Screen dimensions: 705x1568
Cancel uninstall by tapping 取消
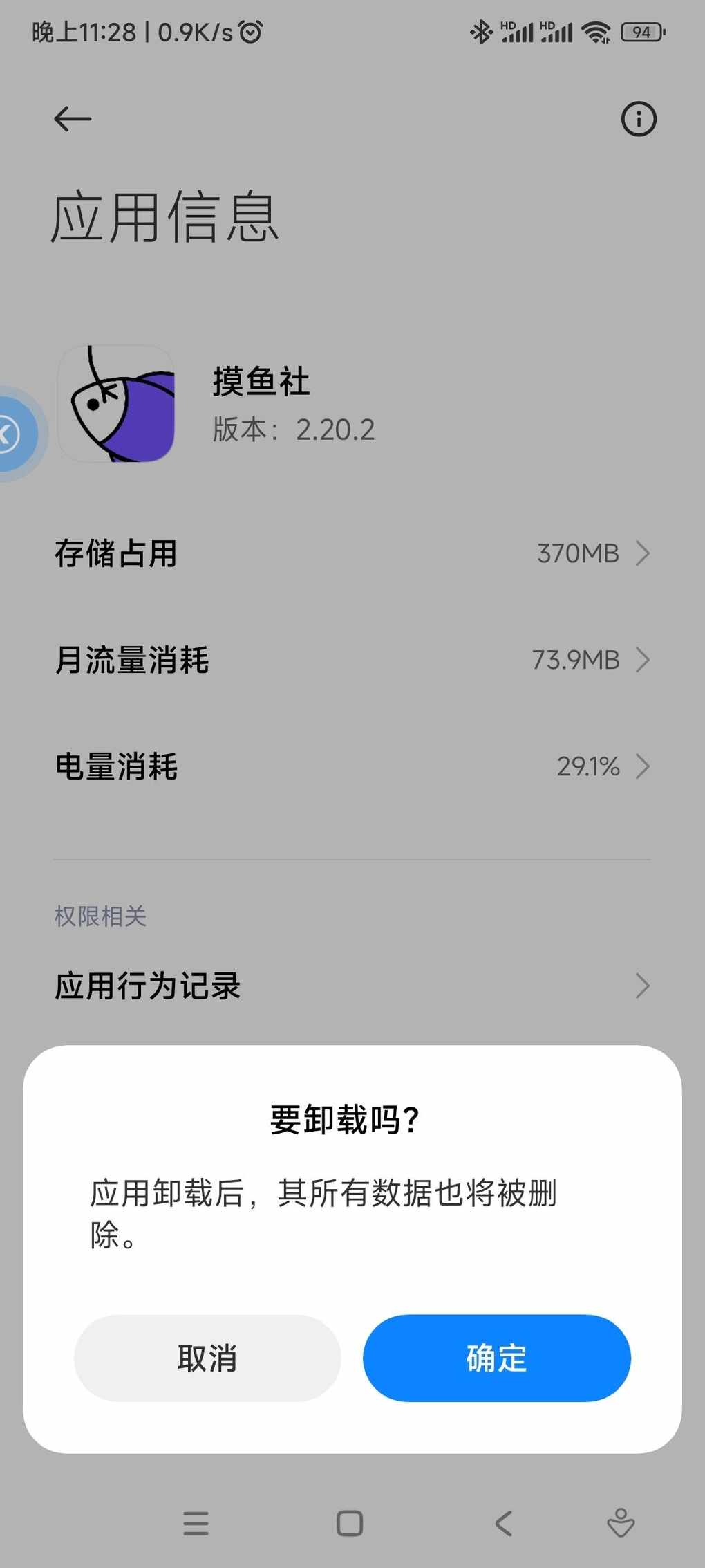click(207, 1358)
